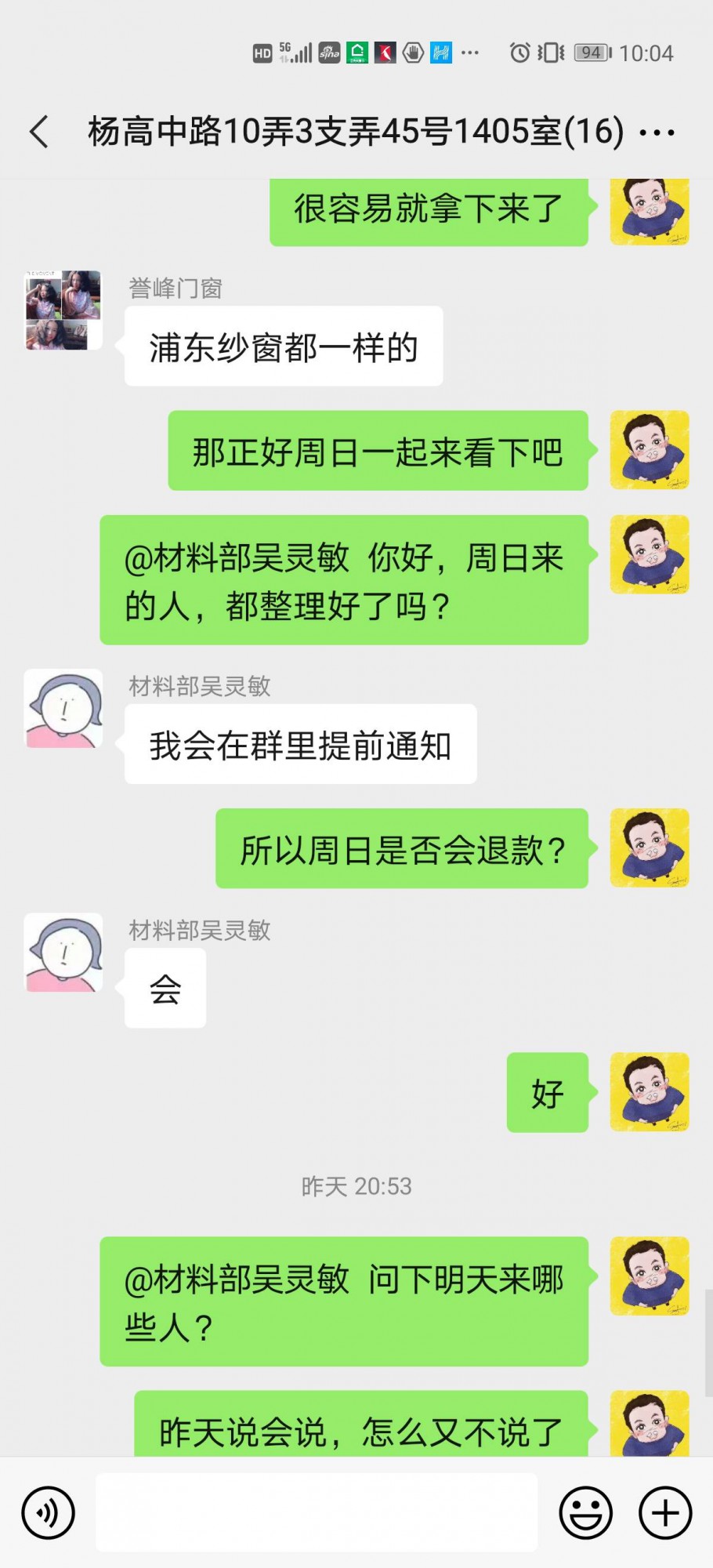Viewport: 713px width, 1568px height.
Task: Open group chat info menu
Action: click(x=657, y=132)
